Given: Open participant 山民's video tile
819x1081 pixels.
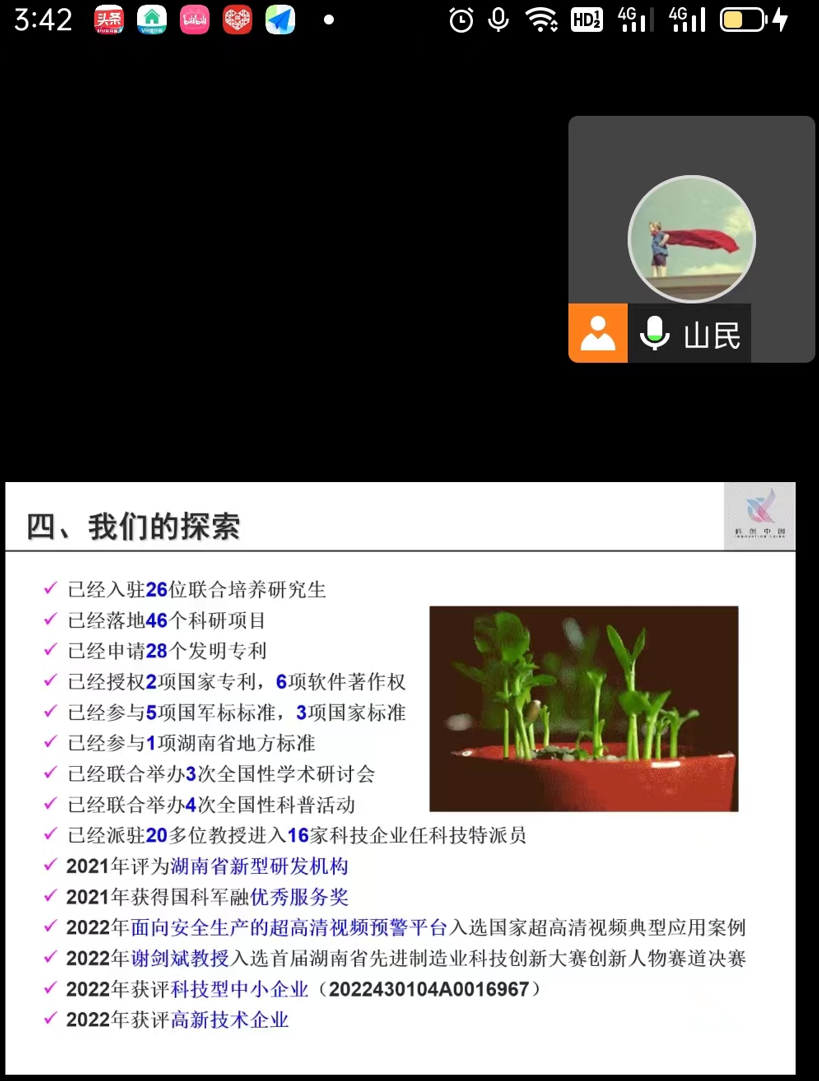Looking at the screenshot, I should [x=691, y=238].
